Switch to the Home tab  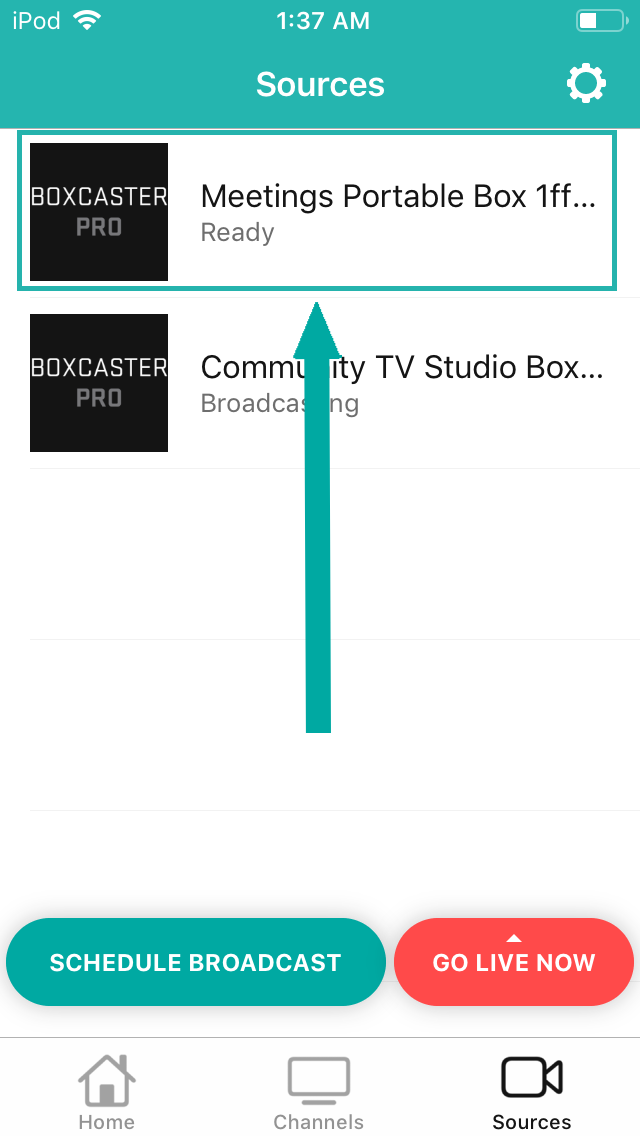click(x=107, y=1092)
